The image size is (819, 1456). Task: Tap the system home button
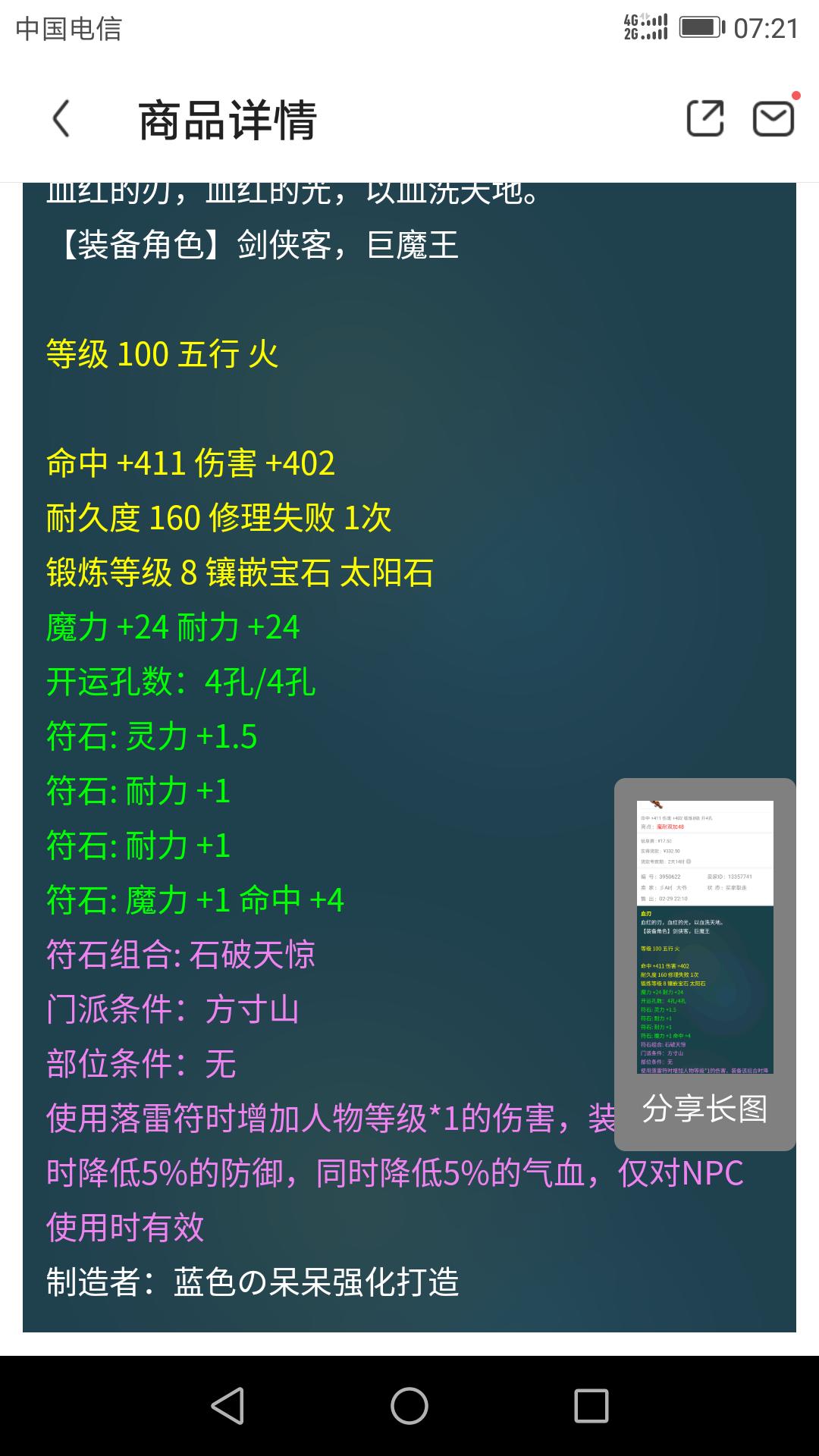coord(409,1406)
